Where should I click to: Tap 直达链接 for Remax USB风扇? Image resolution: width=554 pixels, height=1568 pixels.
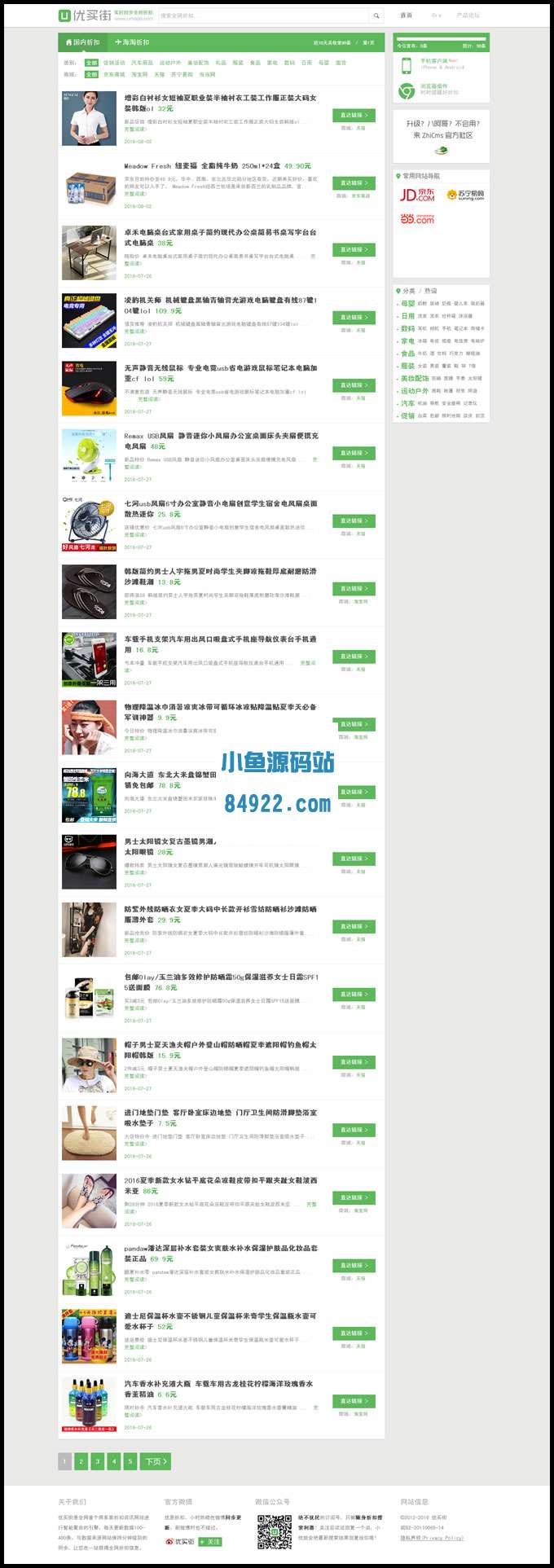(354, 453)
